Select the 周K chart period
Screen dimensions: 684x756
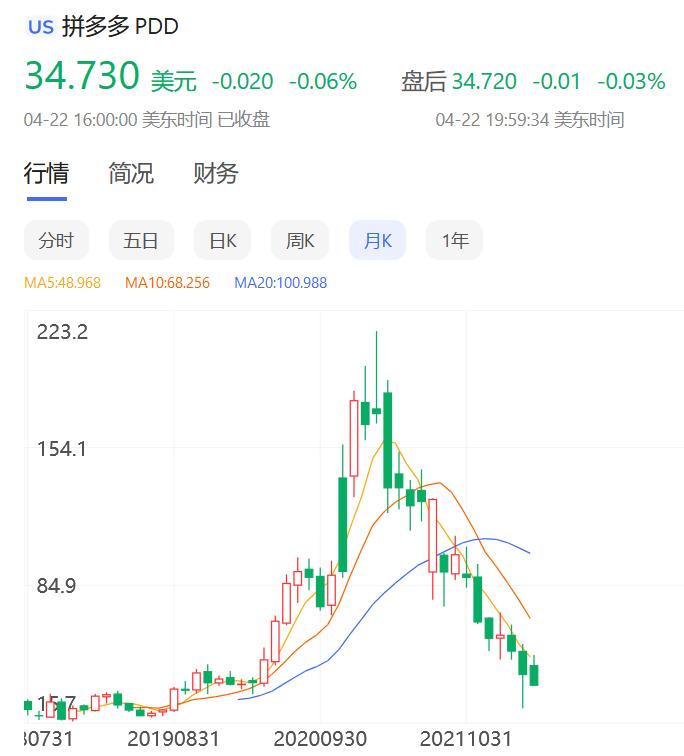coord(300,241)
